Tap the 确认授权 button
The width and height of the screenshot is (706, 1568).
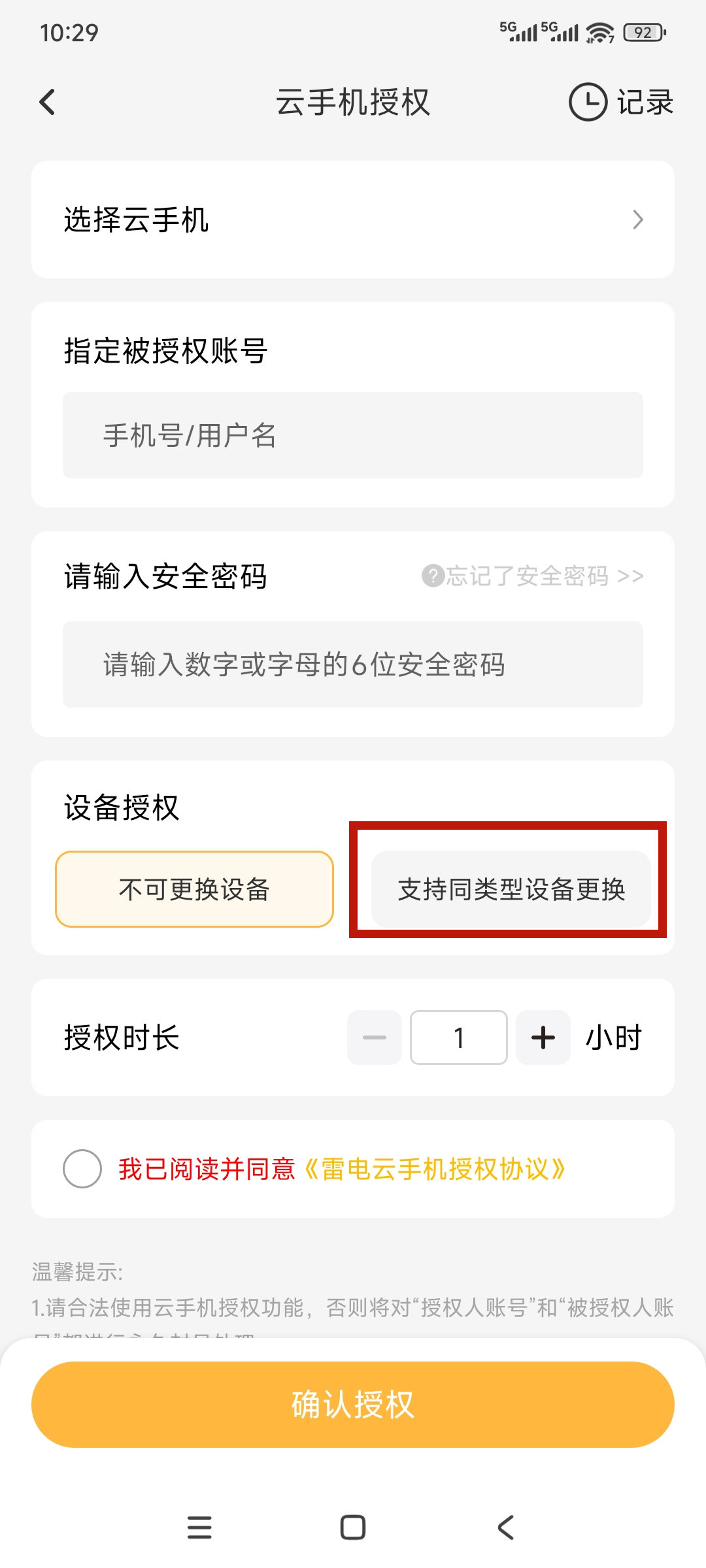(353, 1405)
